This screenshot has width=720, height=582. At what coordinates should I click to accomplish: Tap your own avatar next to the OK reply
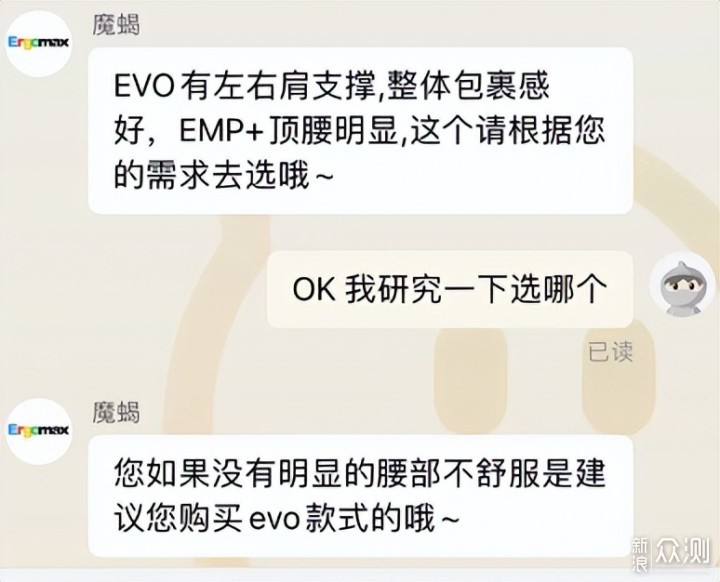pyautogui.click(x=683, y=284)
